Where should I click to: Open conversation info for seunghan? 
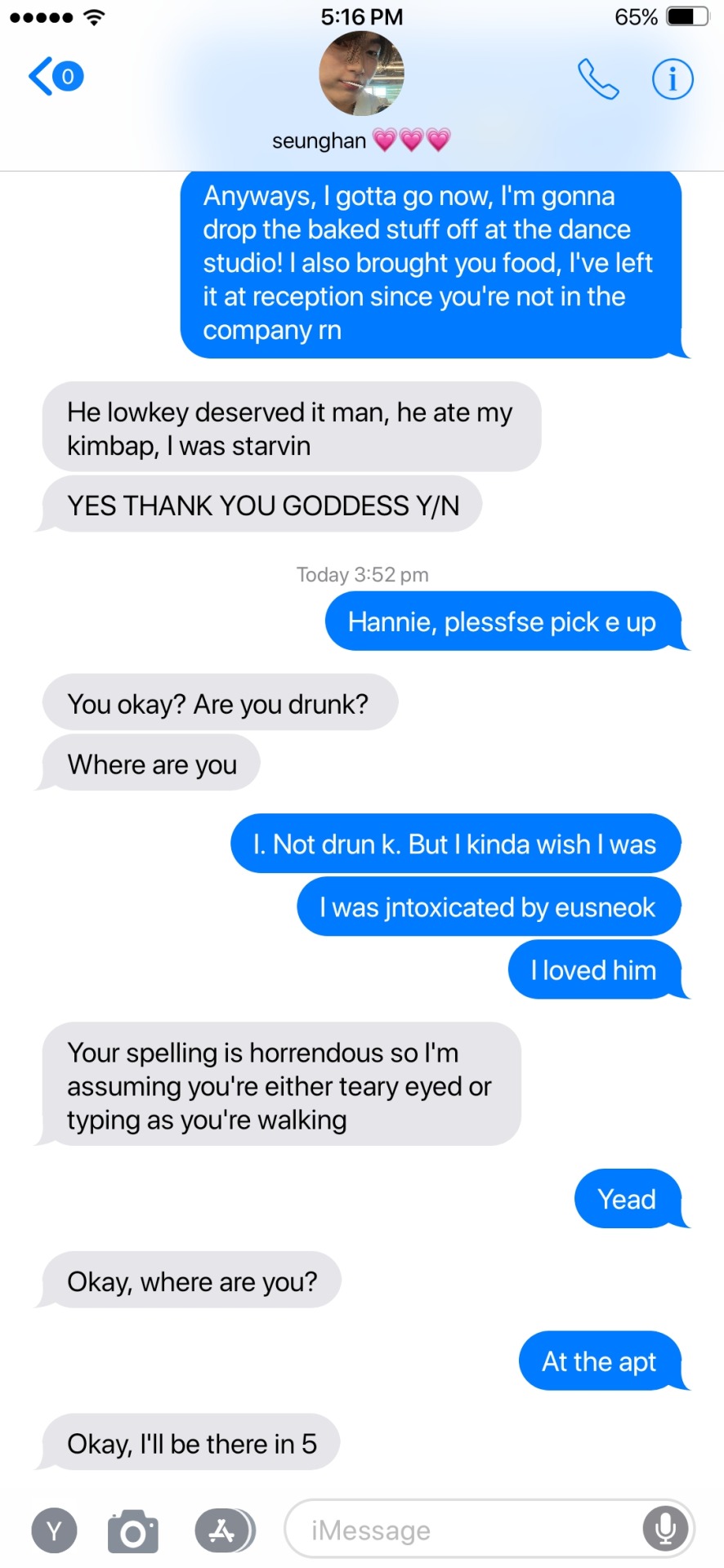coord(673,78)
